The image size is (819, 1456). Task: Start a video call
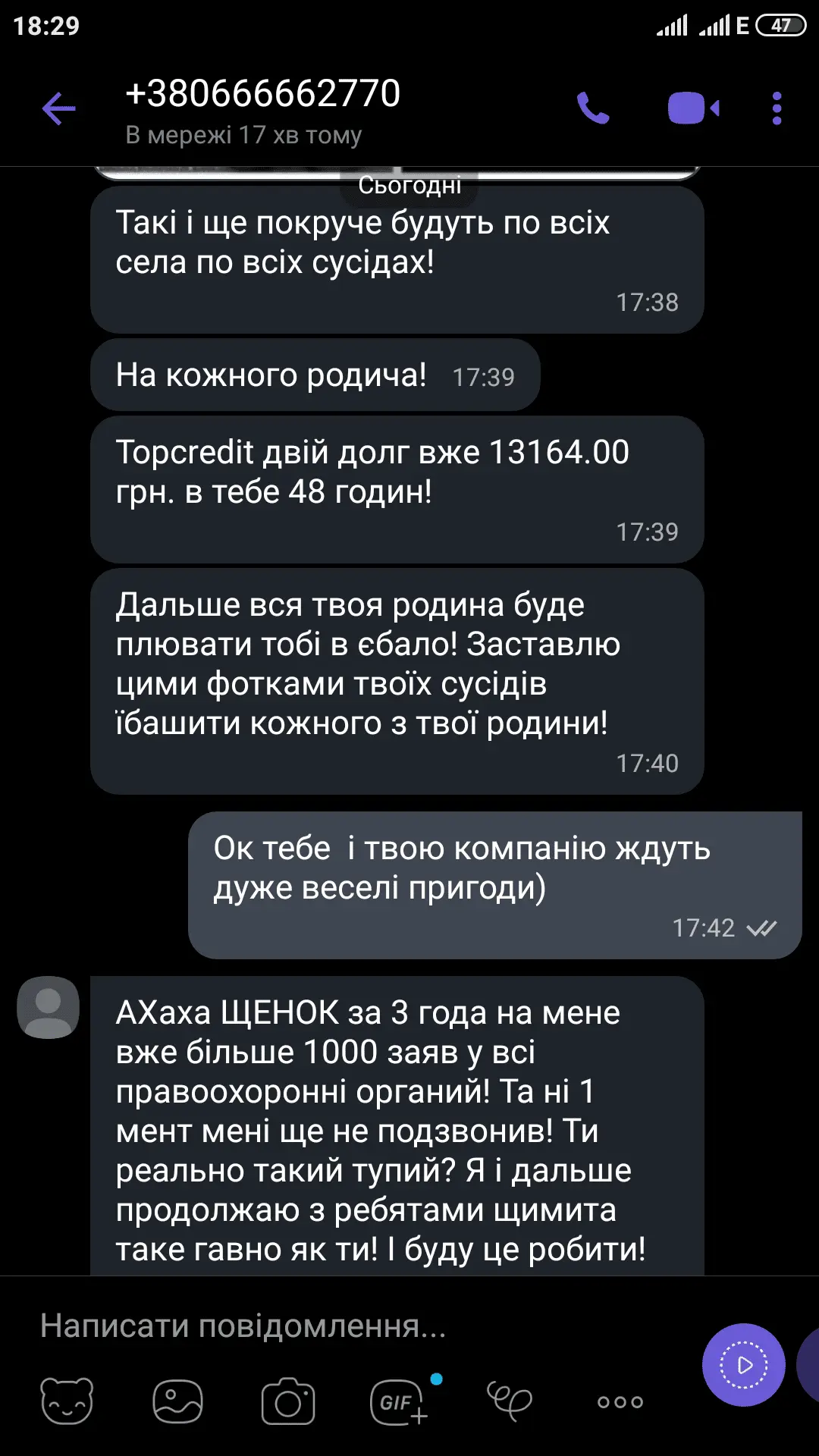693,108
